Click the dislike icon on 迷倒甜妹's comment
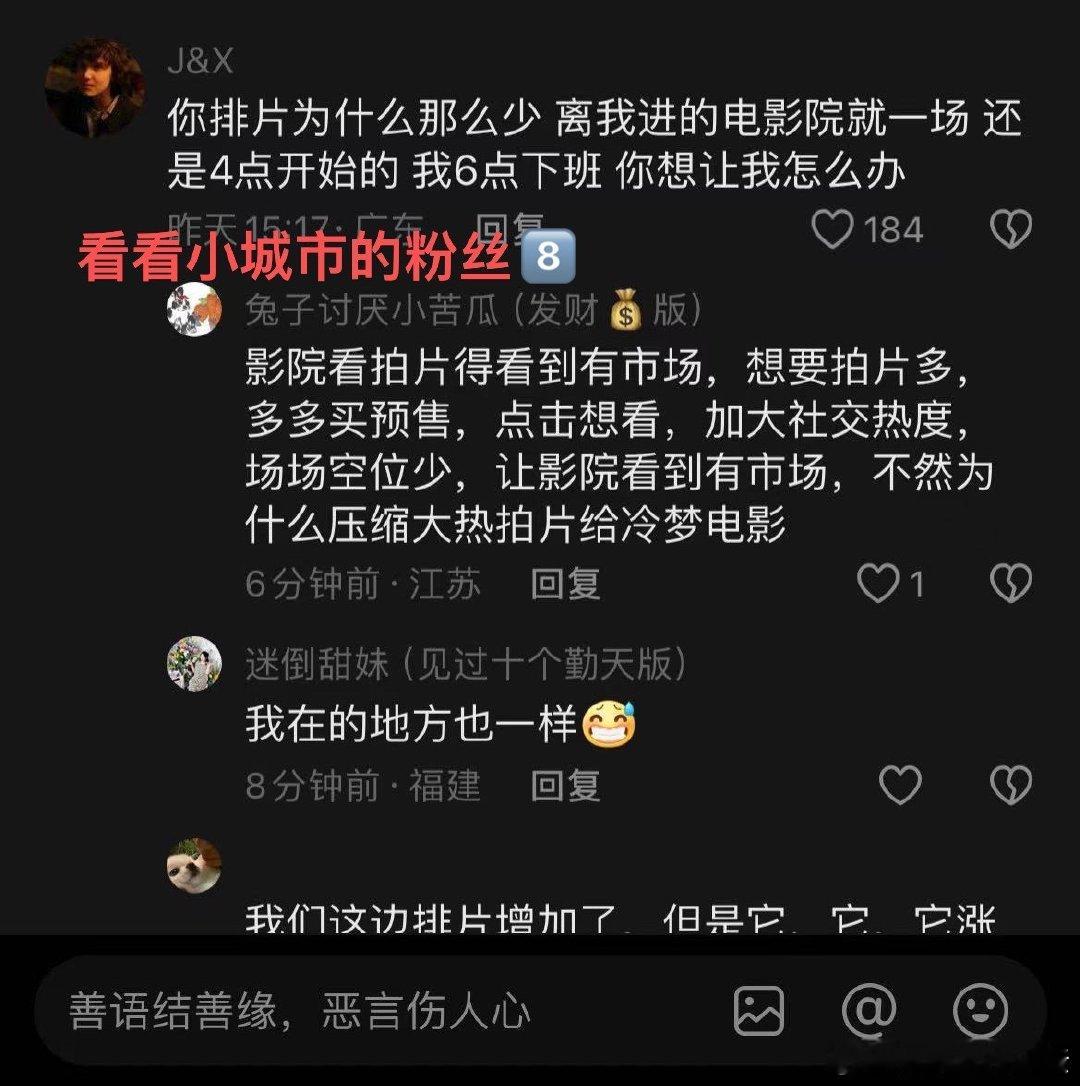Viewport: 1080px width, 1086px height. (x=1012, y=786)
